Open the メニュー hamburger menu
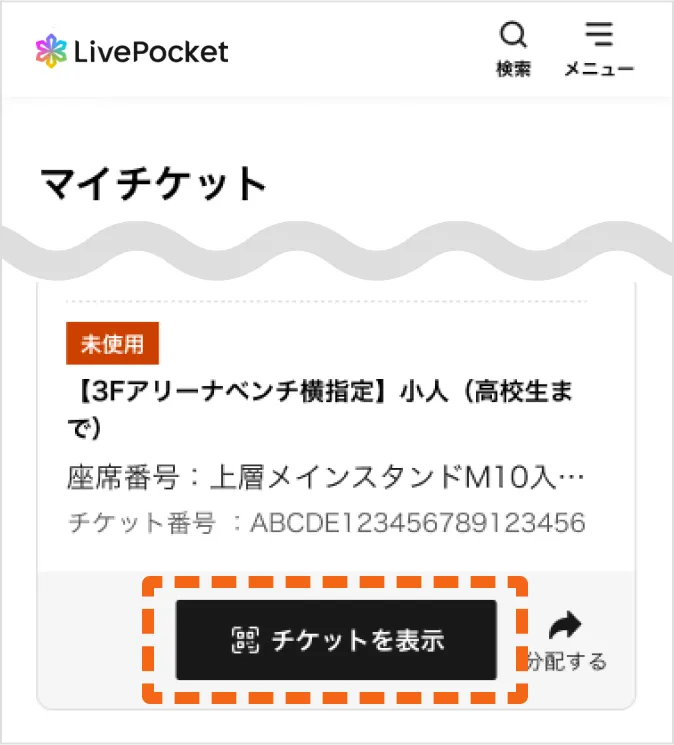The width and height of the screenshot is (674, 745). (599, 49)
